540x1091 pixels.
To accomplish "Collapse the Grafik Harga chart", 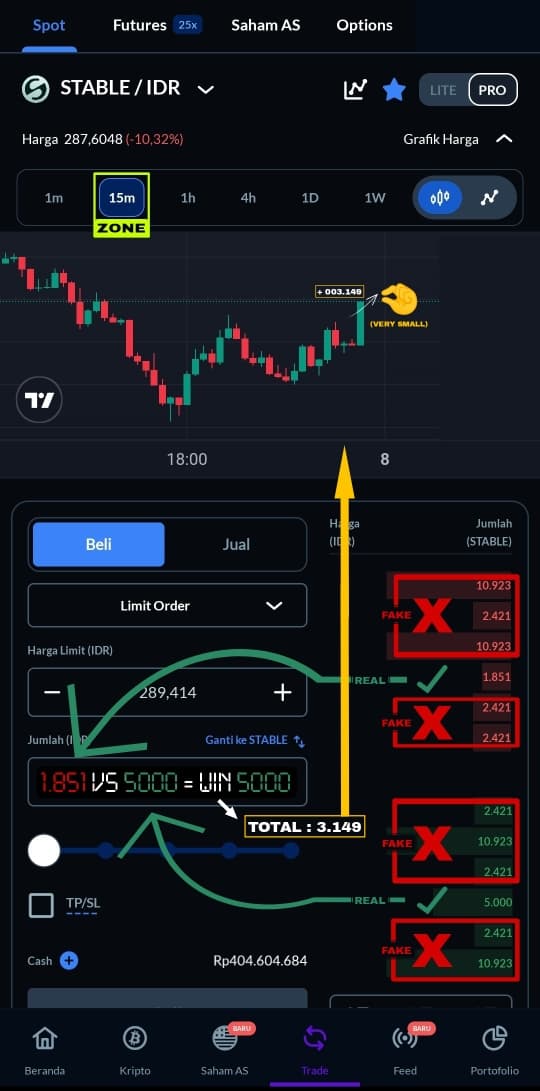I will click(504, 139).
